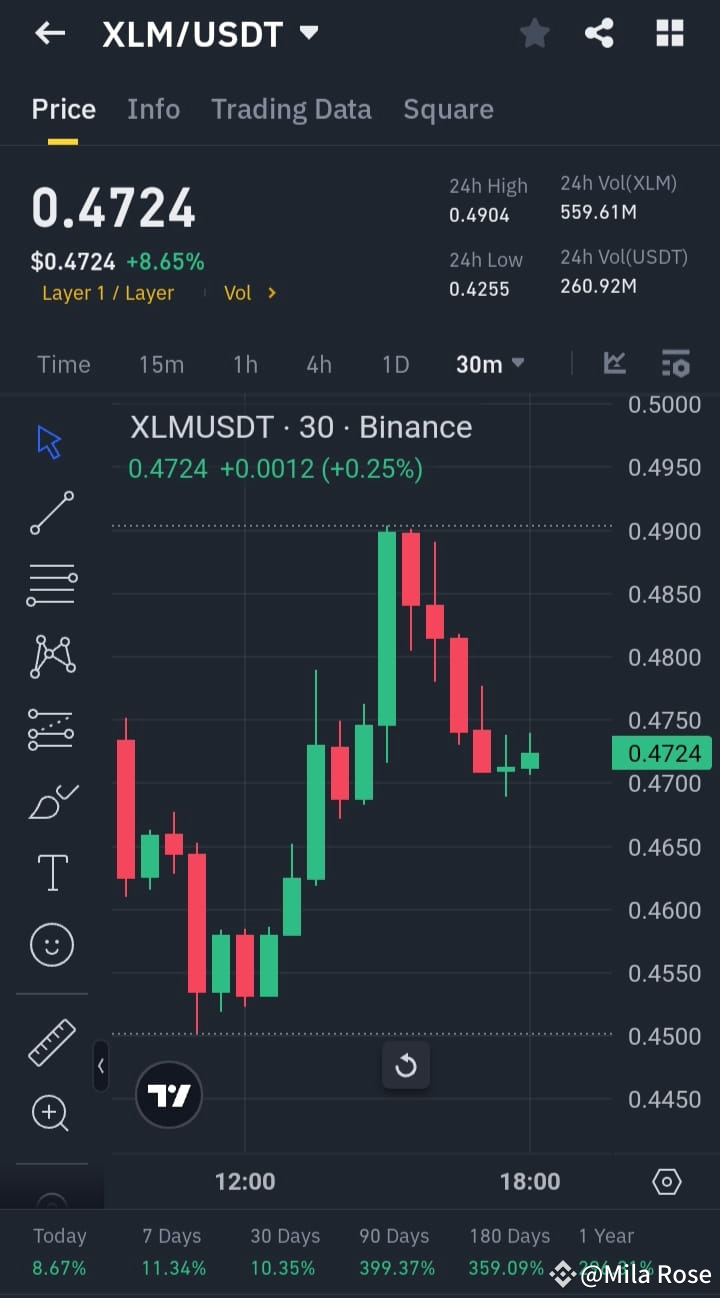Image resolution: width=720 pixels, height=1298 pixels.
Task: Collapse the drawing tools sidebar
Action: pyautogui.click(x=101, y=1066)
